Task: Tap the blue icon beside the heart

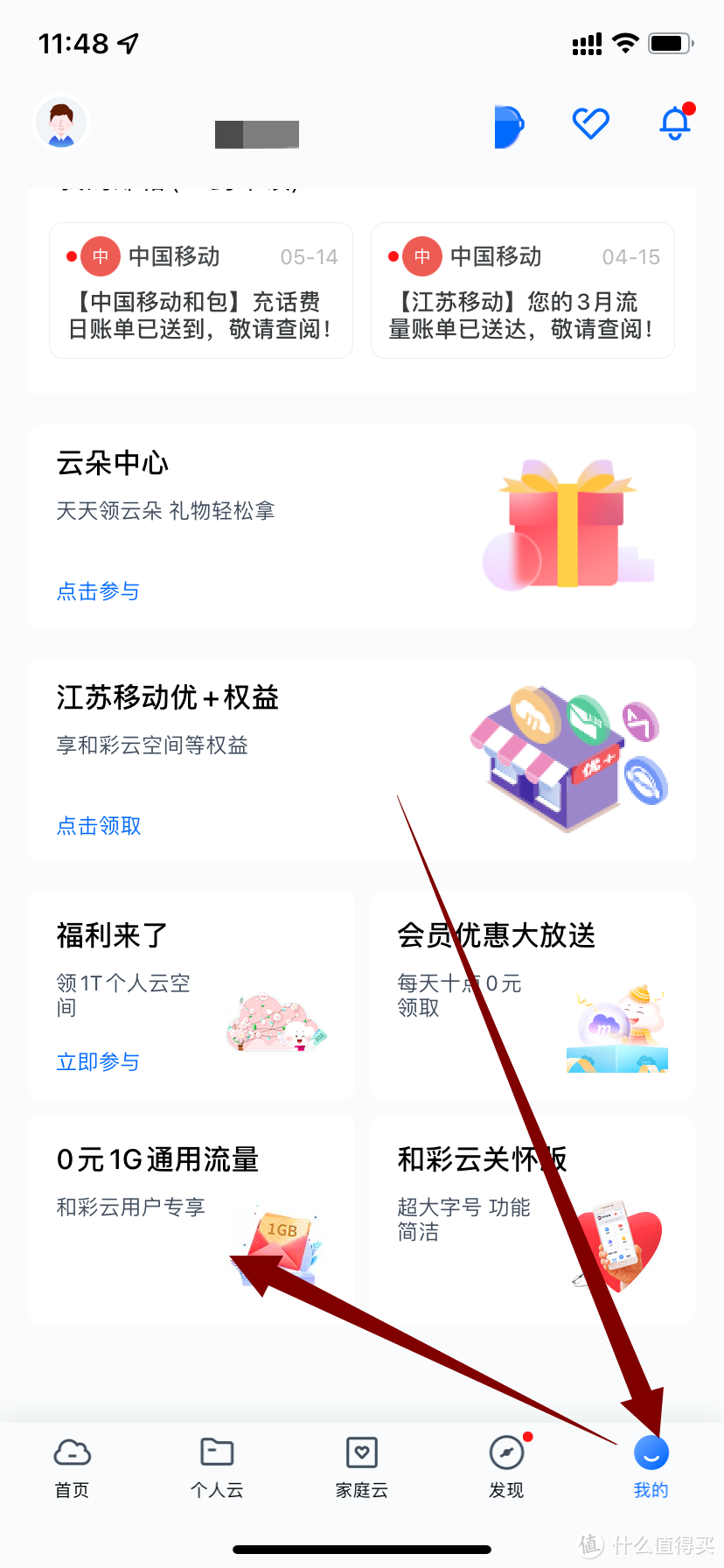Action: tap(512, 126)
